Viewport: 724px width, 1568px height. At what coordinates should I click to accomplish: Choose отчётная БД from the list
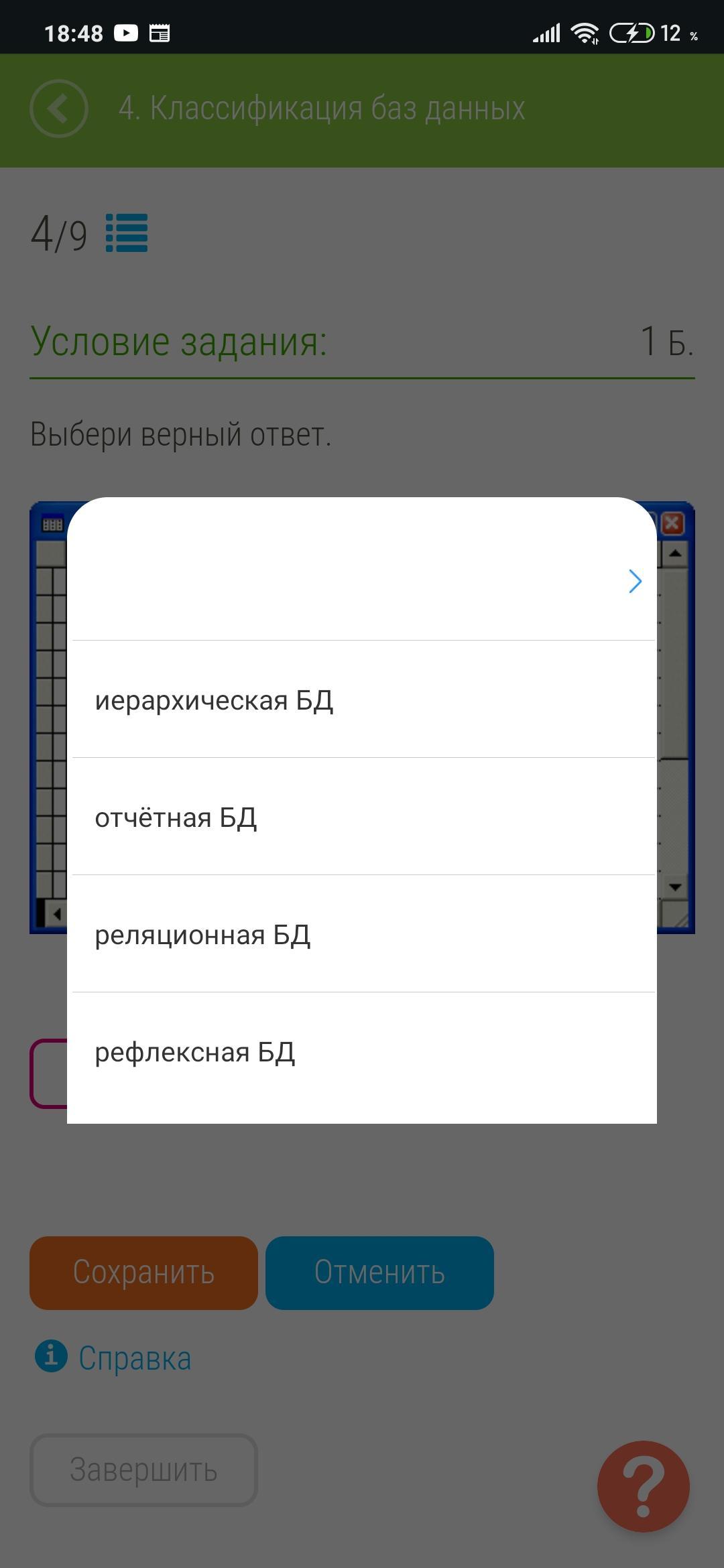[x=362, y=817]
